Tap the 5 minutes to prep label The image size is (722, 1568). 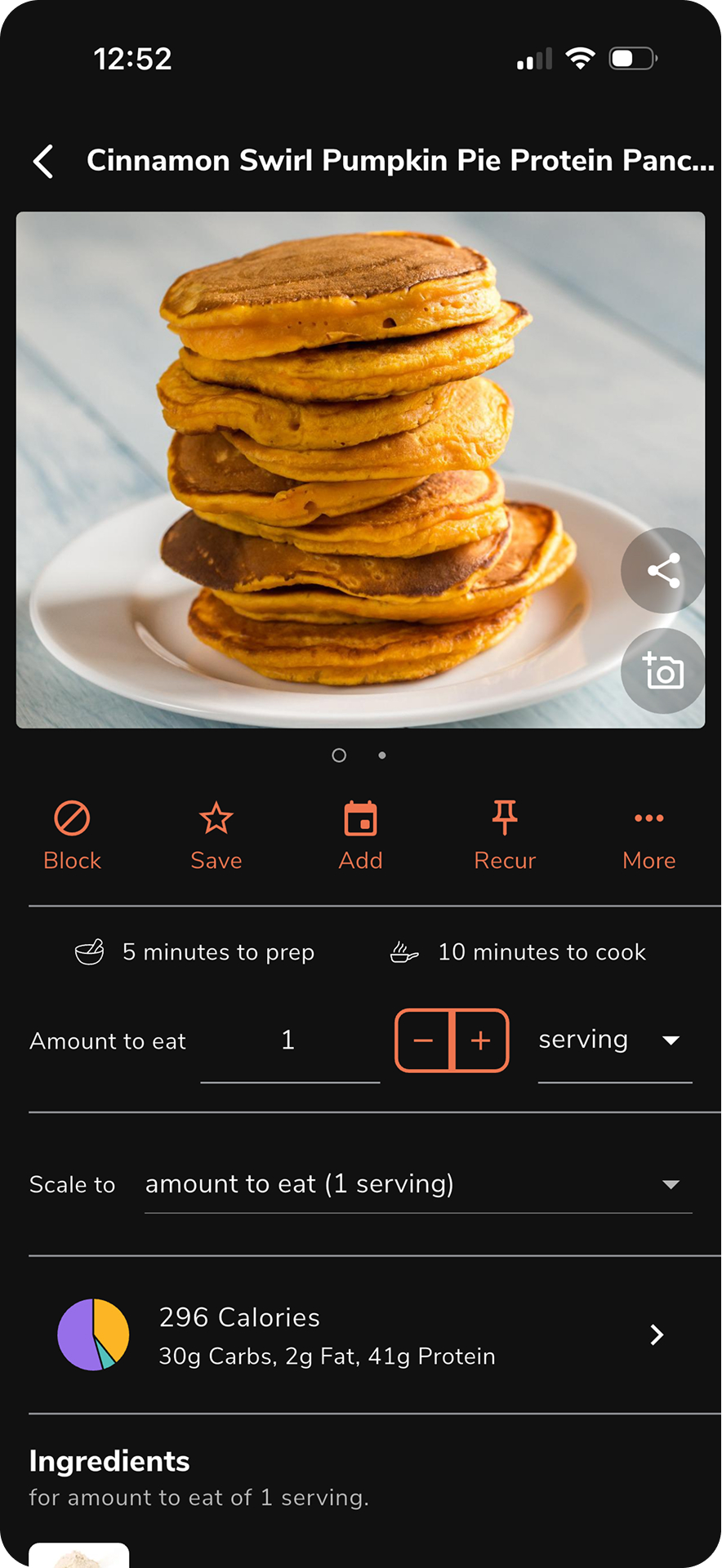[x=219, y=951]
